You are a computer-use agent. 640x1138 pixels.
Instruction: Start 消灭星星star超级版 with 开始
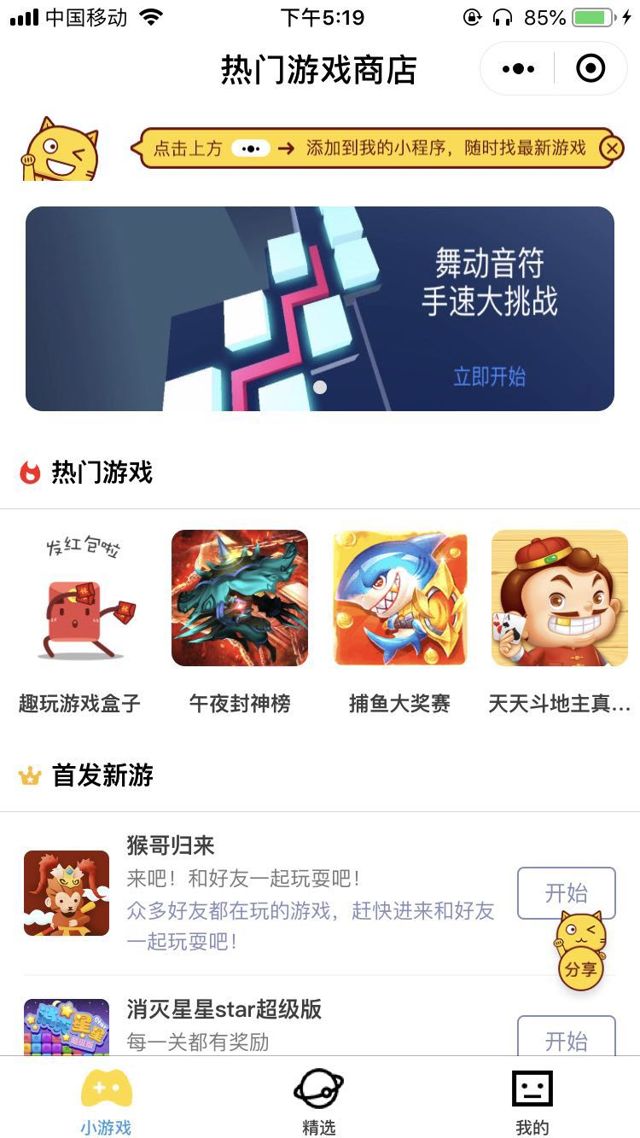[566, 1038]
